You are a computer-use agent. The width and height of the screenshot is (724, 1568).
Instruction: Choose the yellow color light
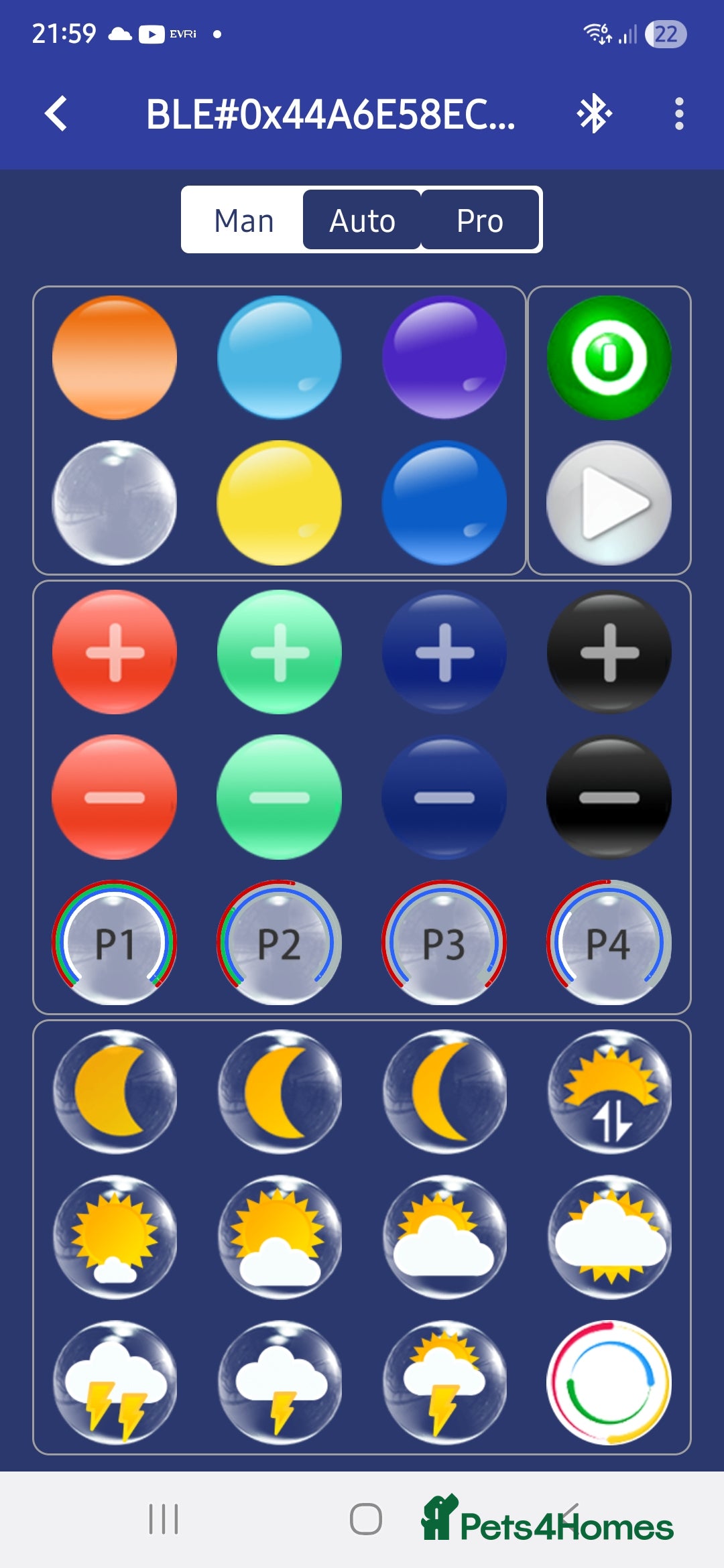pyautogui.click(x=280, y=503)
